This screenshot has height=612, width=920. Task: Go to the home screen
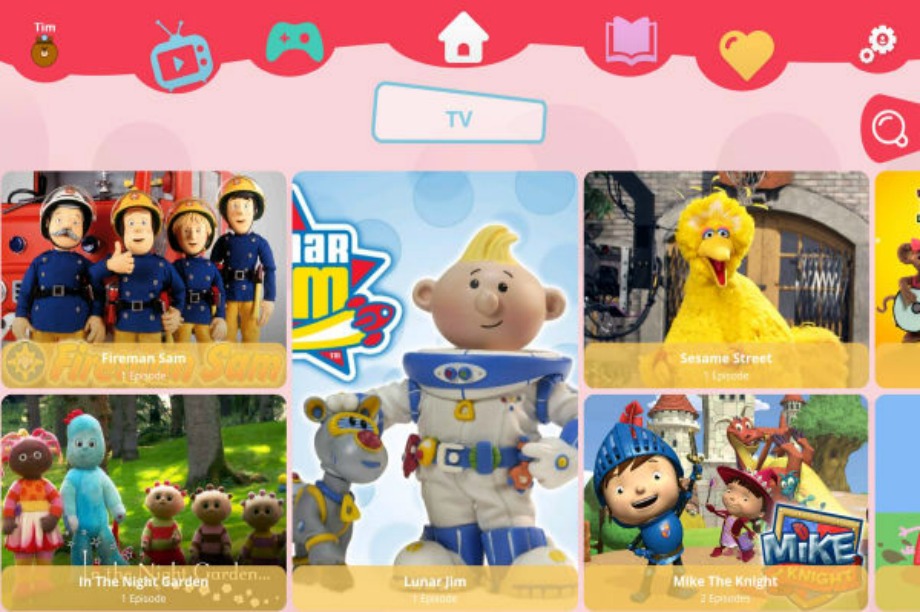point(463,39)
